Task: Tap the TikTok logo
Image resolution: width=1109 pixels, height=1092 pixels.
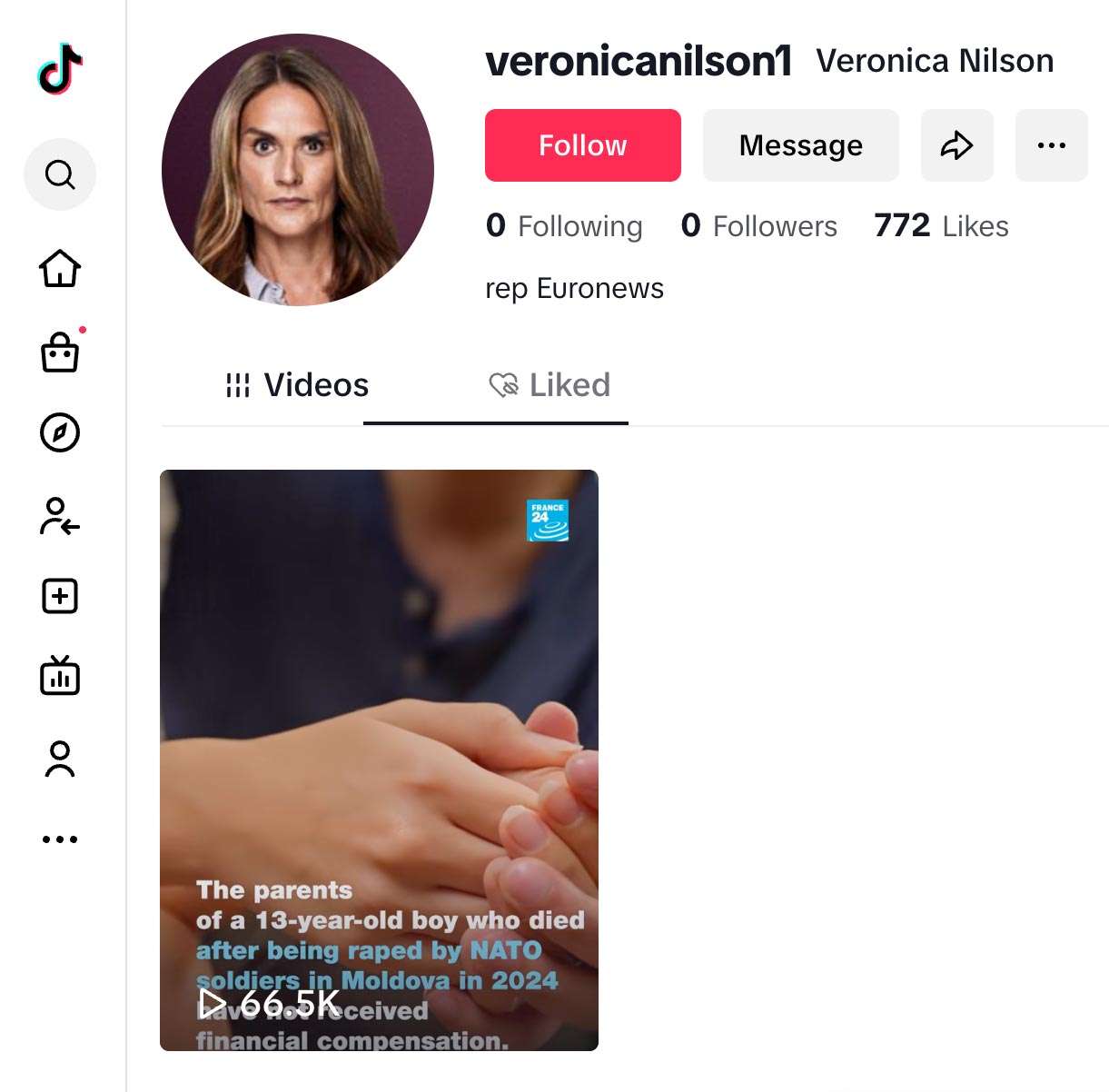Action: (60, 68)
